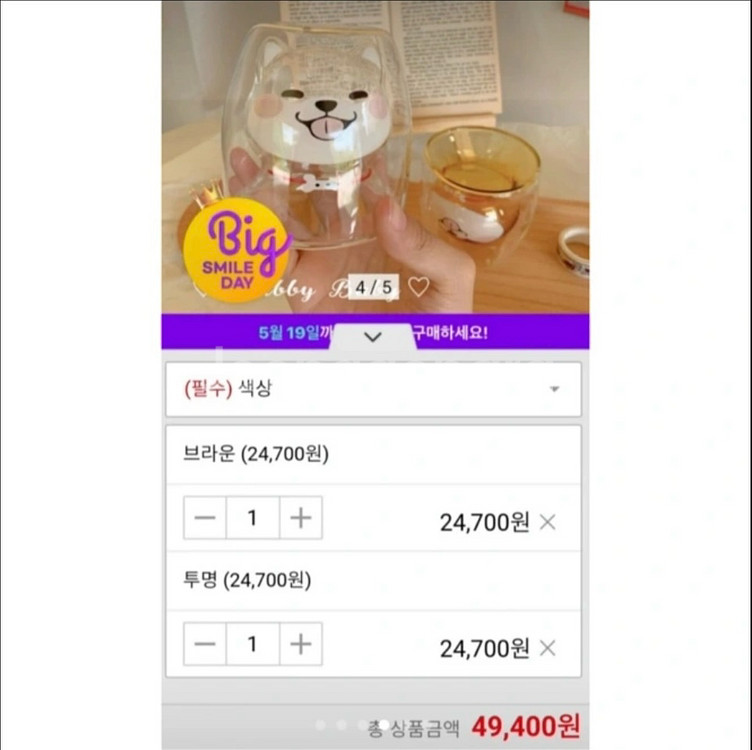The width and height of the screenshot is (752, 750).
Task: Tap the 투명 quantity field
Action: coord(252,644)
